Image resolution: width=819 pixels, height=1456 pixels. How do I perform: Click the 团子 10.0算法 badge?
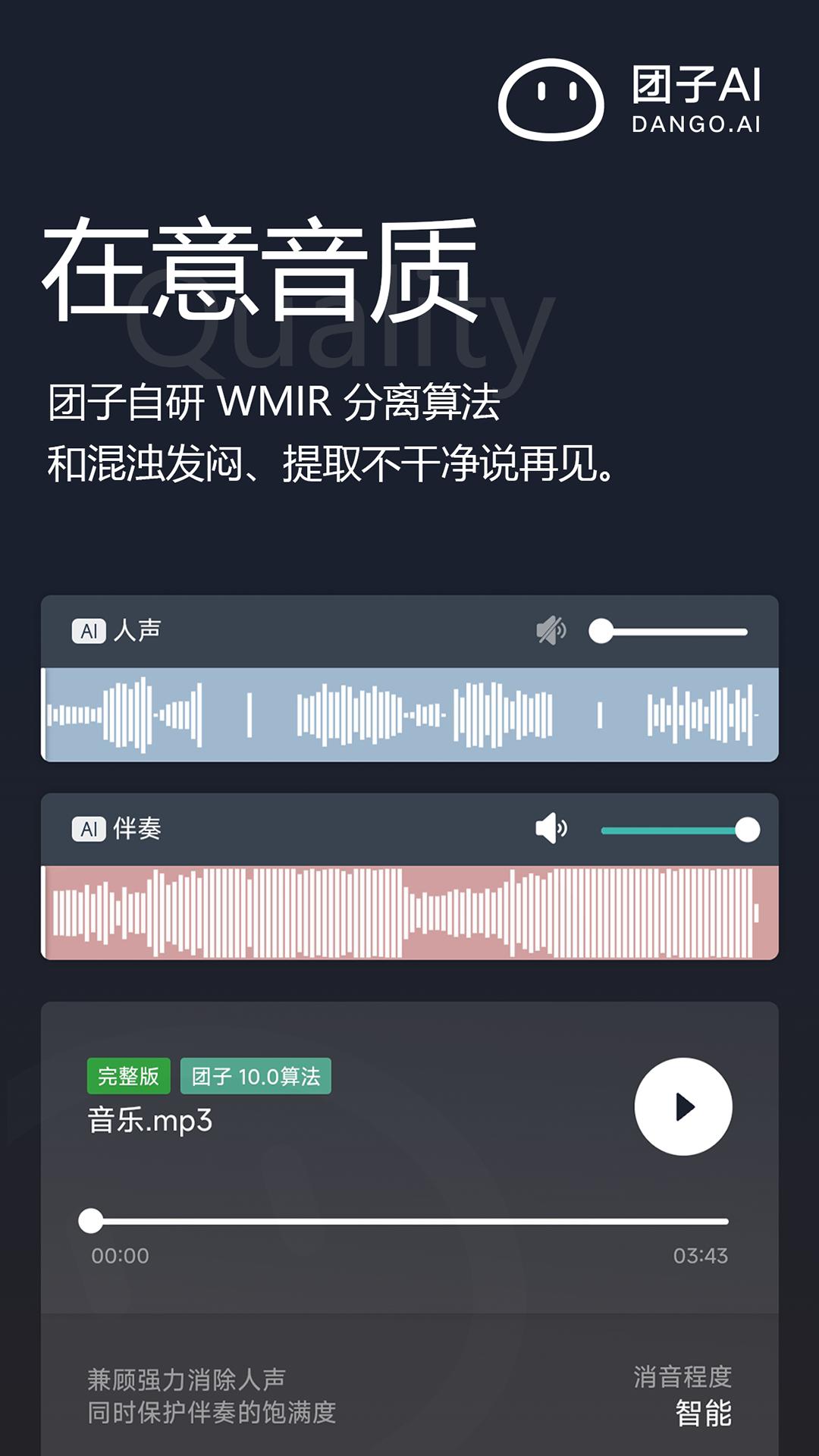point(257,1074)
